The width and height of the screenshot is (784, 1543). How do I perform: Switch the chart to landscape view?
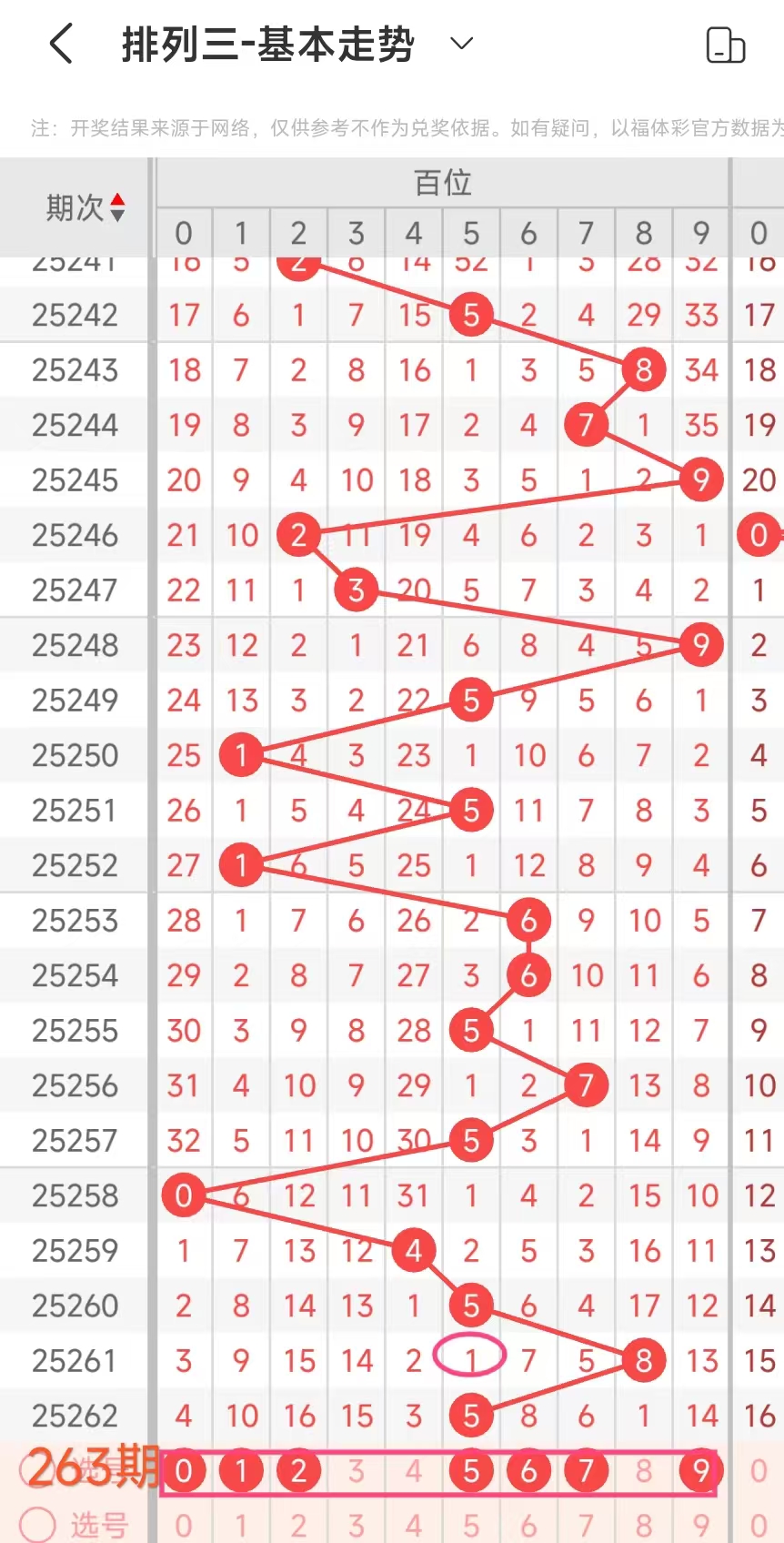click(x=725, y=45)
